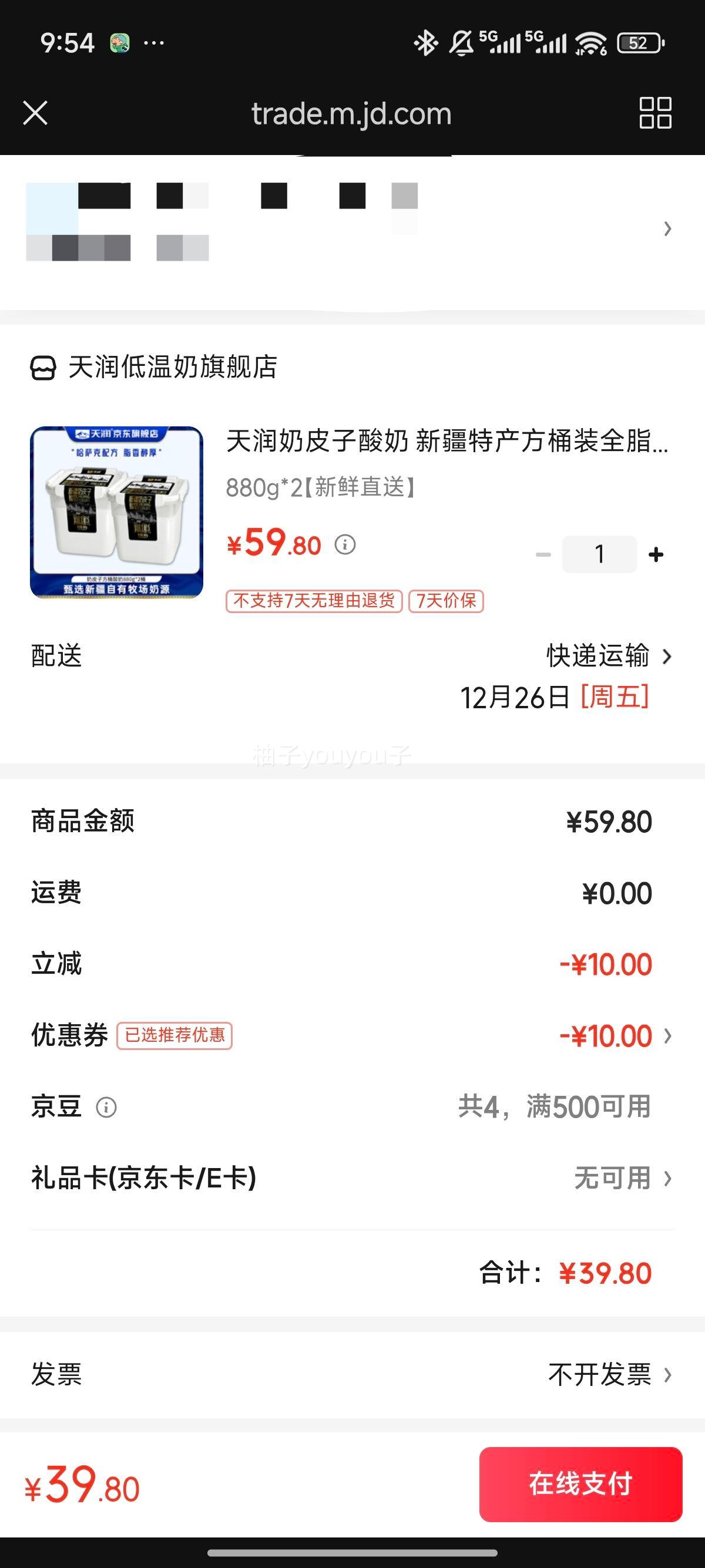705x1568 pixels.
Task: Tap the info icon beside 京豆
Action: [106, 1107]
